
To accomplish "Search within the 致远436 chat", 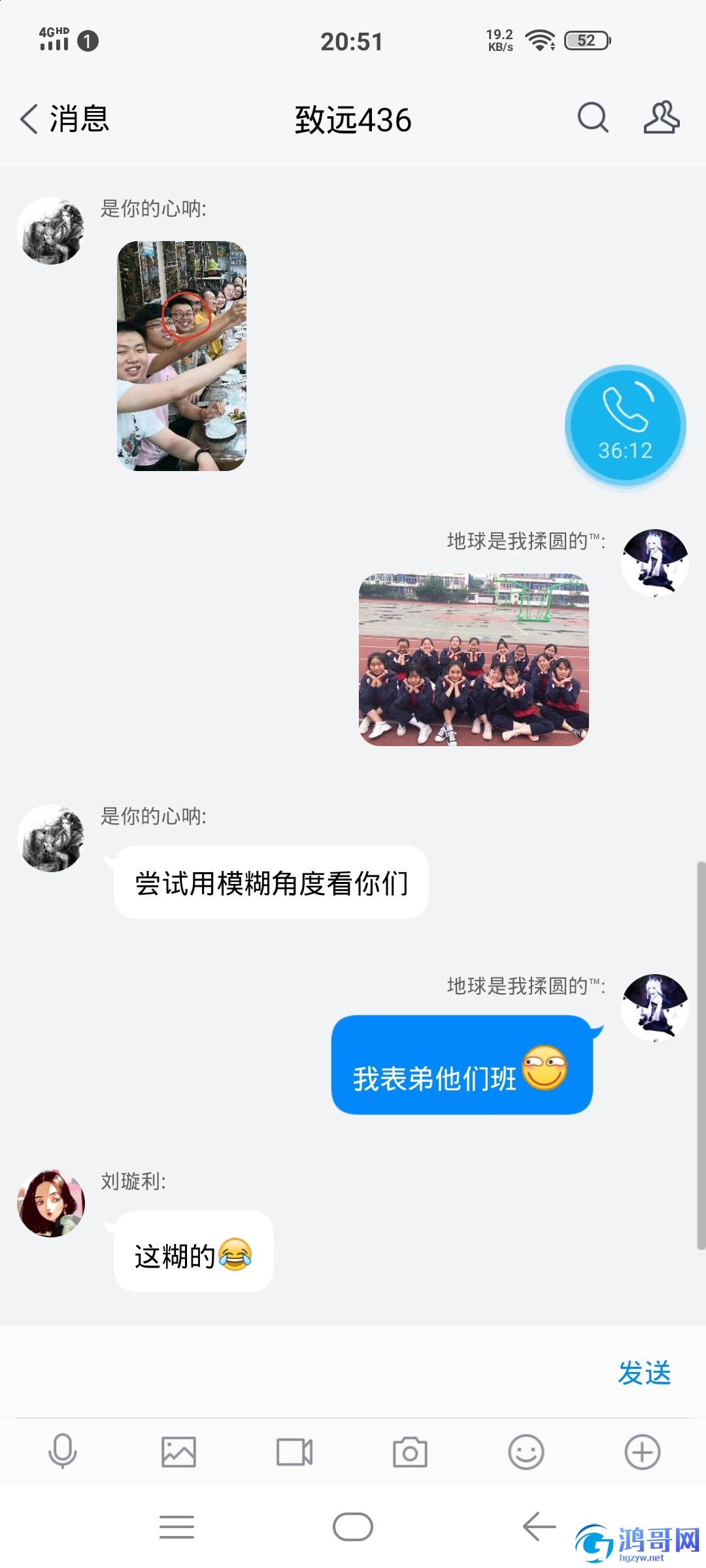I will pos(593,118).
